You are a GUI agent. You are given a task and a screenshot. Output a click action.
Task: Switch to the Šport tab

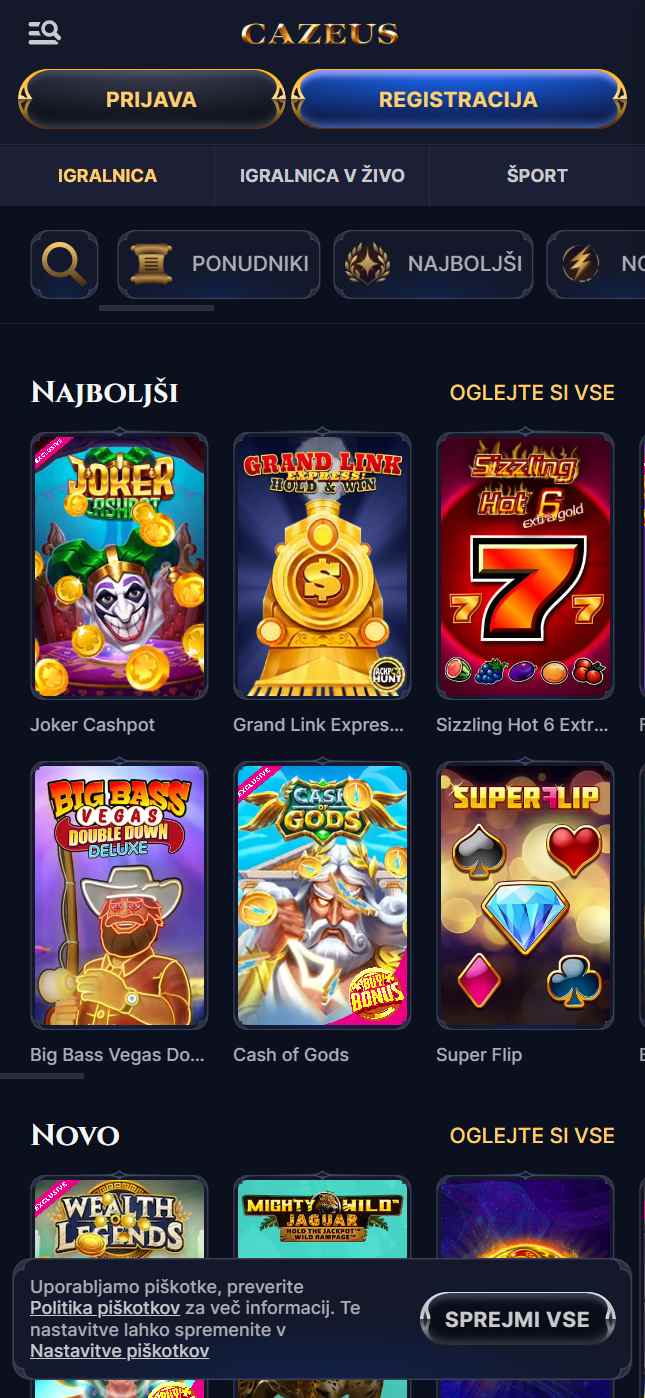pyautogui.click(x=537, y=175)
